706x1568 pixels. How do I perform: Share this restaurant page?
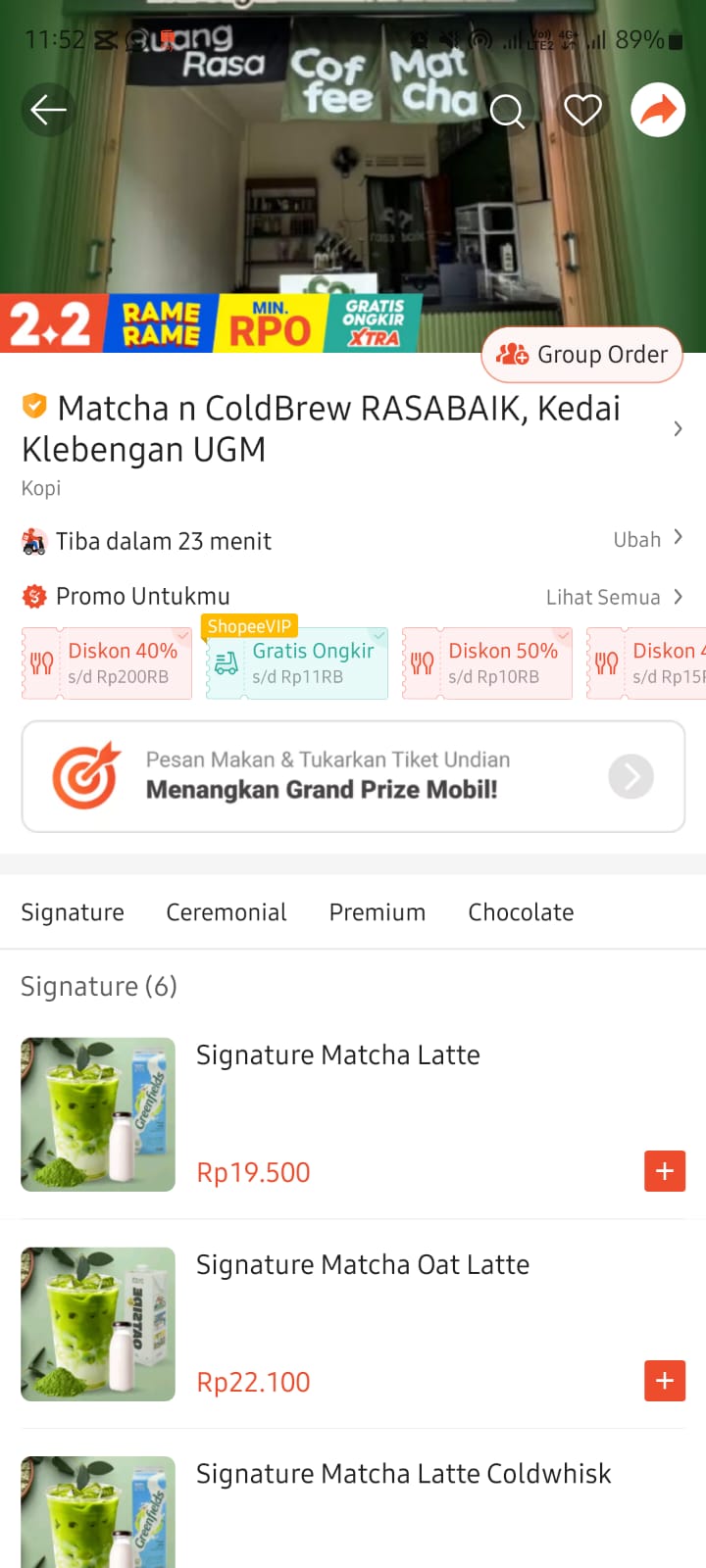[x=658, y=110]
